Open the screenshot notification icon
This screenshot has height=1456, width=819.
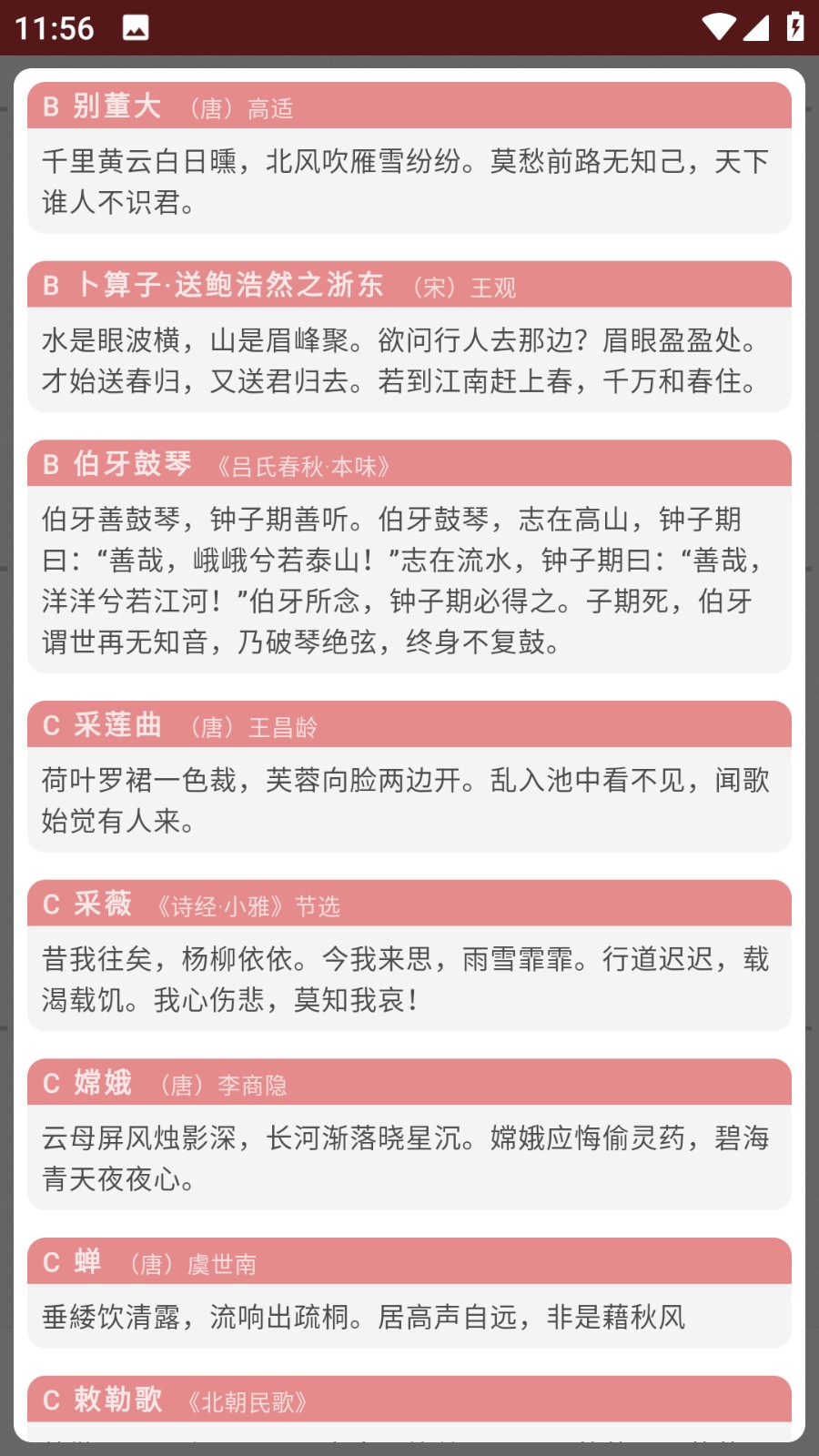136,27
